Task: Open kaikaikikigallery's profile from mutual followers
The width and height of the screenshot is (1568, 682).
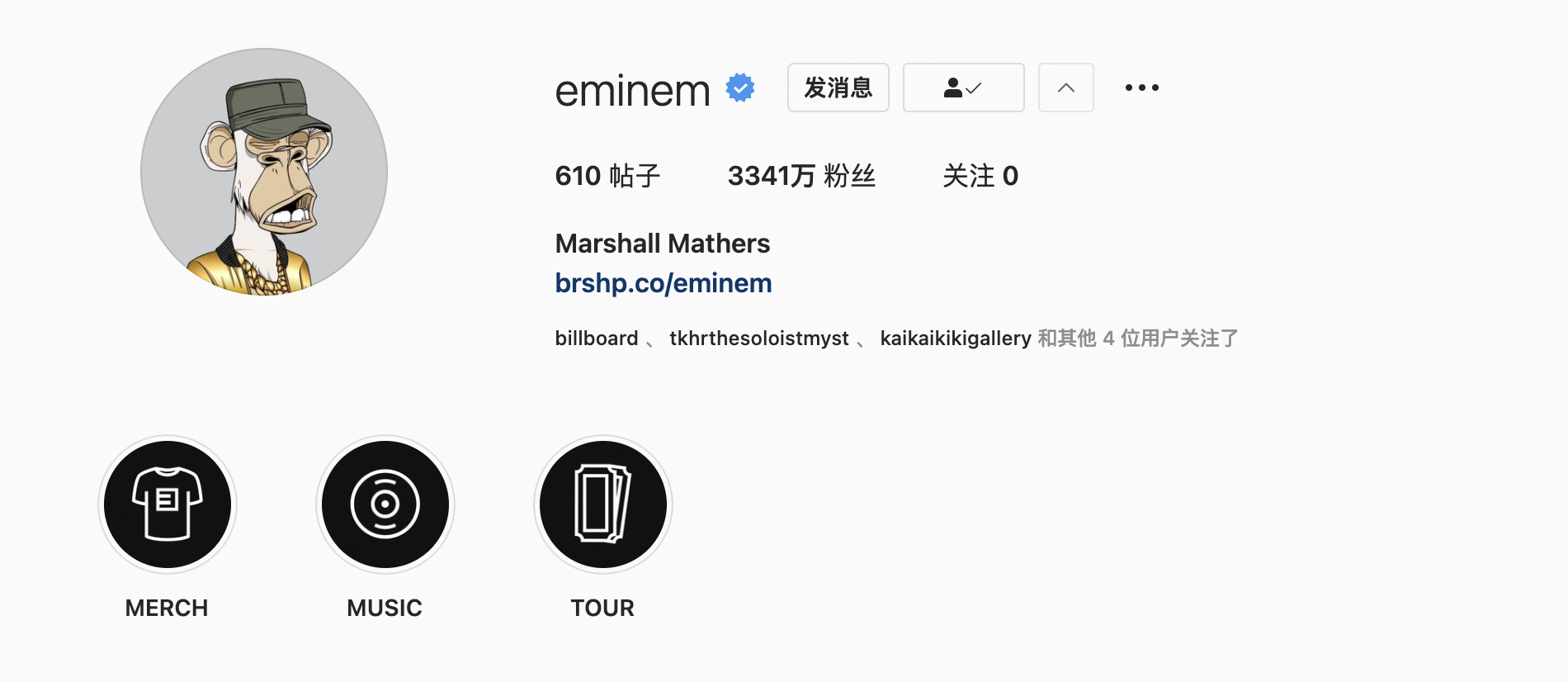Action: [955, 339]
